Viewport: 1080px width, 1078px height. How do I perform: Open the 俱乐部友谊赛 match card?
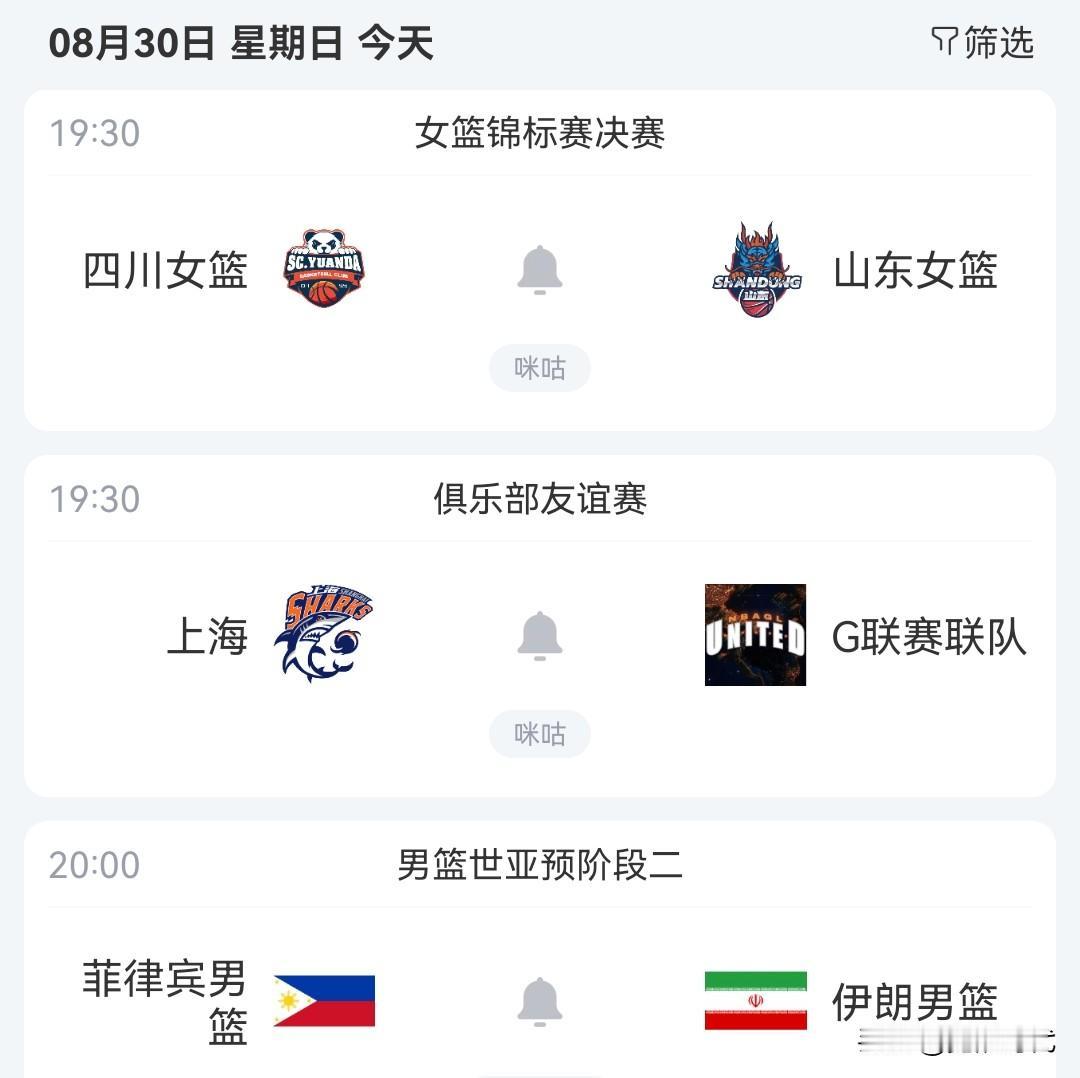(539, 626)
